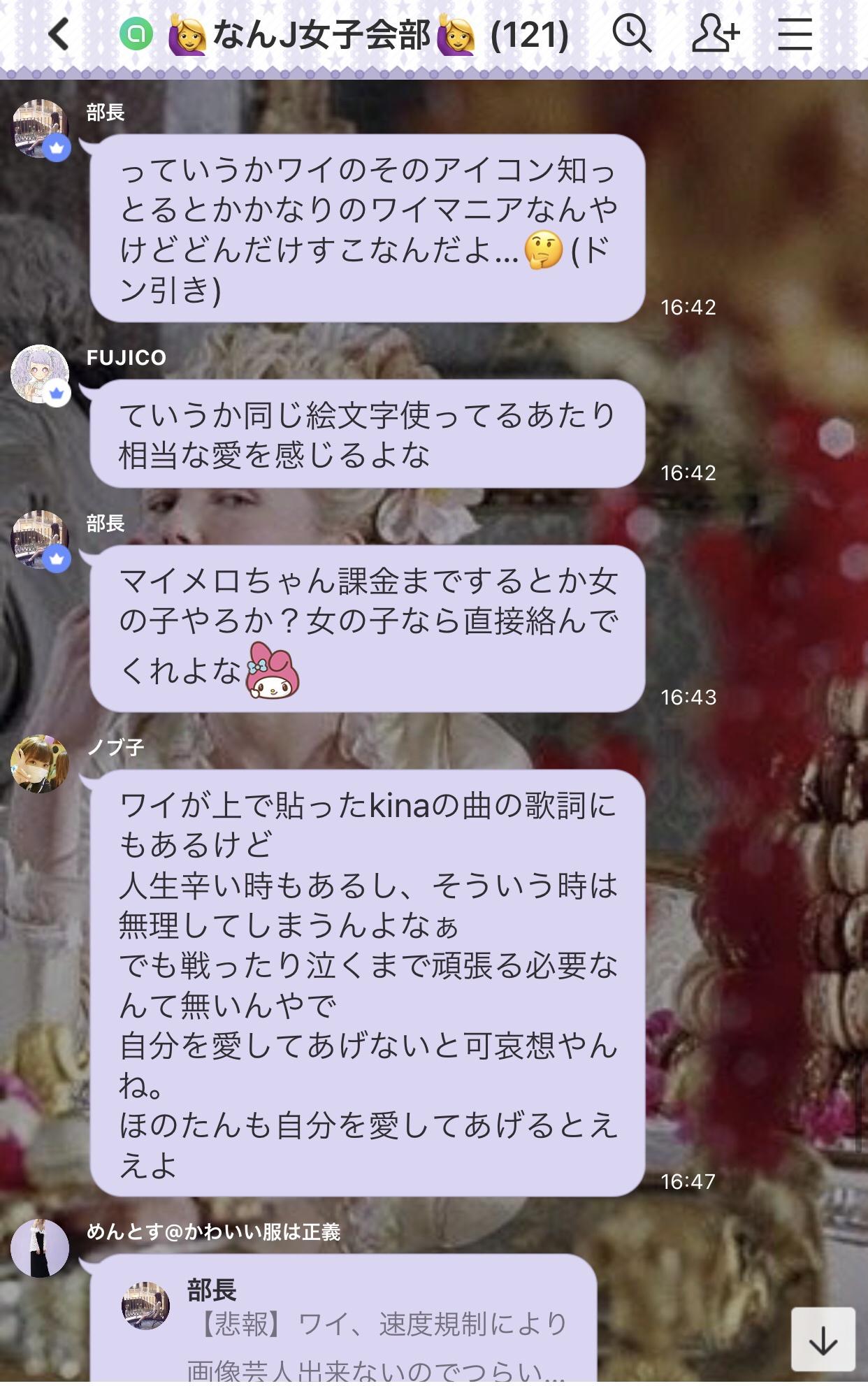868x1386 pixels.
Task: View 部長's avatar above the マイメロちゃん message
Action: tap(40, 540)
